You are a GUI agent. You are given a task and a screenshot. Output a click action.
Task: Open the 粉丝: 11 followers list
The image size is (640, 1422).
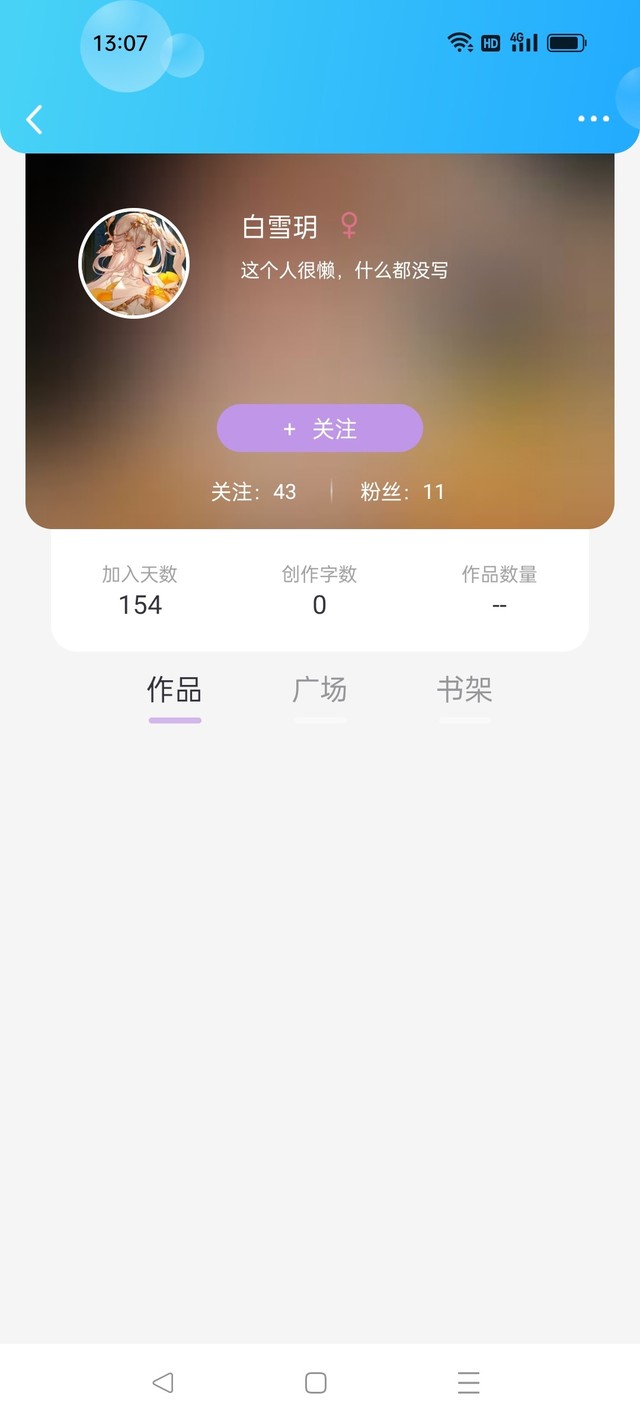pos(402,491)
